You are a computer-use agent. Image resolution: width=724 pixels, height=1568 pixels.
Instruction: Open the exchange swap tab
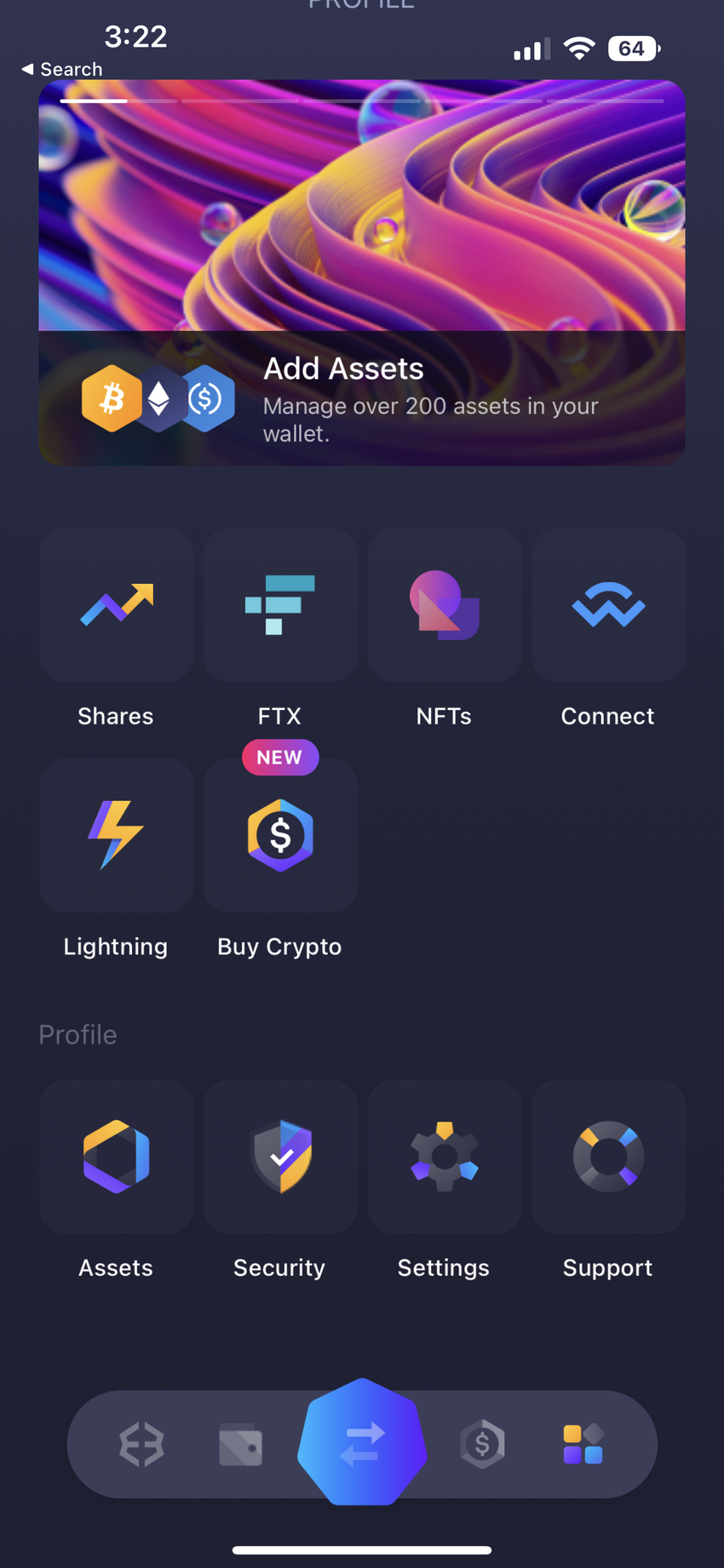click(362, 1443)
